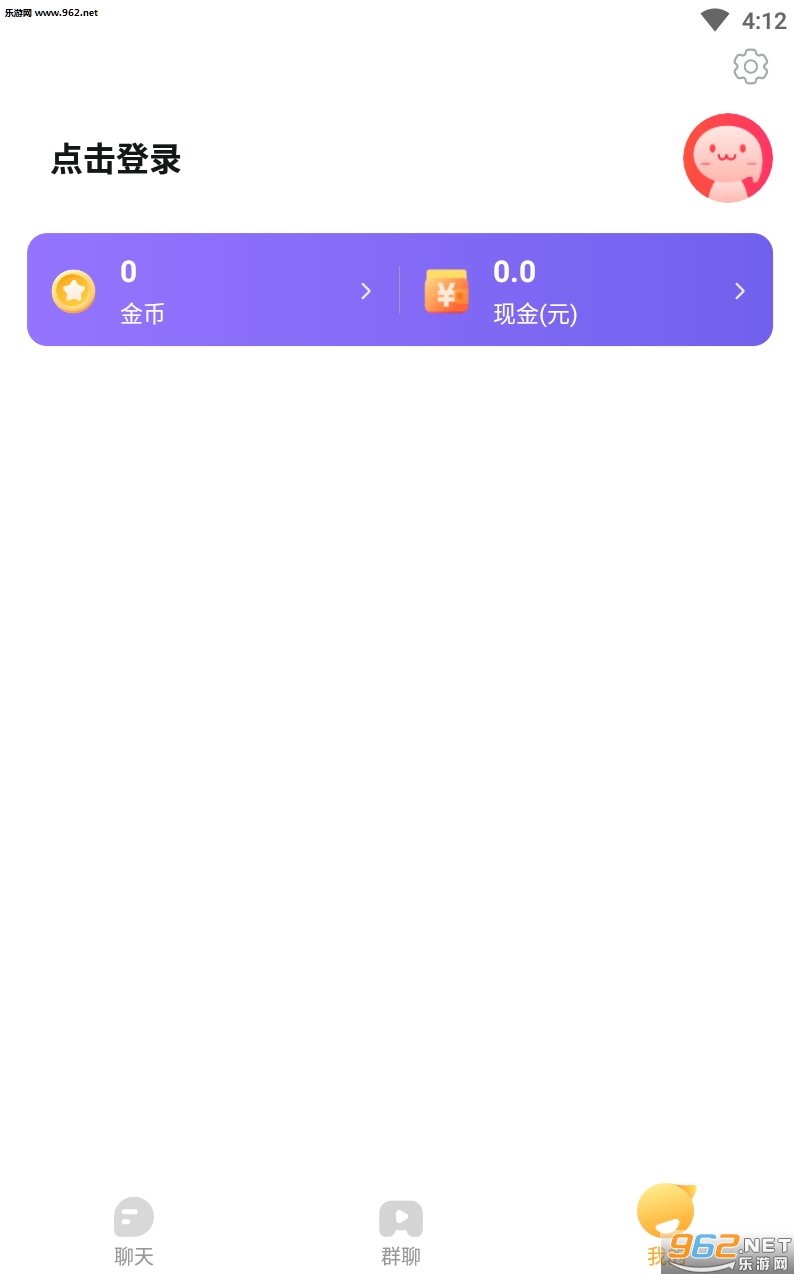The image size is (800, 1280).
Task: Switch to the 聊天 tab
Action: [134, 1232]
